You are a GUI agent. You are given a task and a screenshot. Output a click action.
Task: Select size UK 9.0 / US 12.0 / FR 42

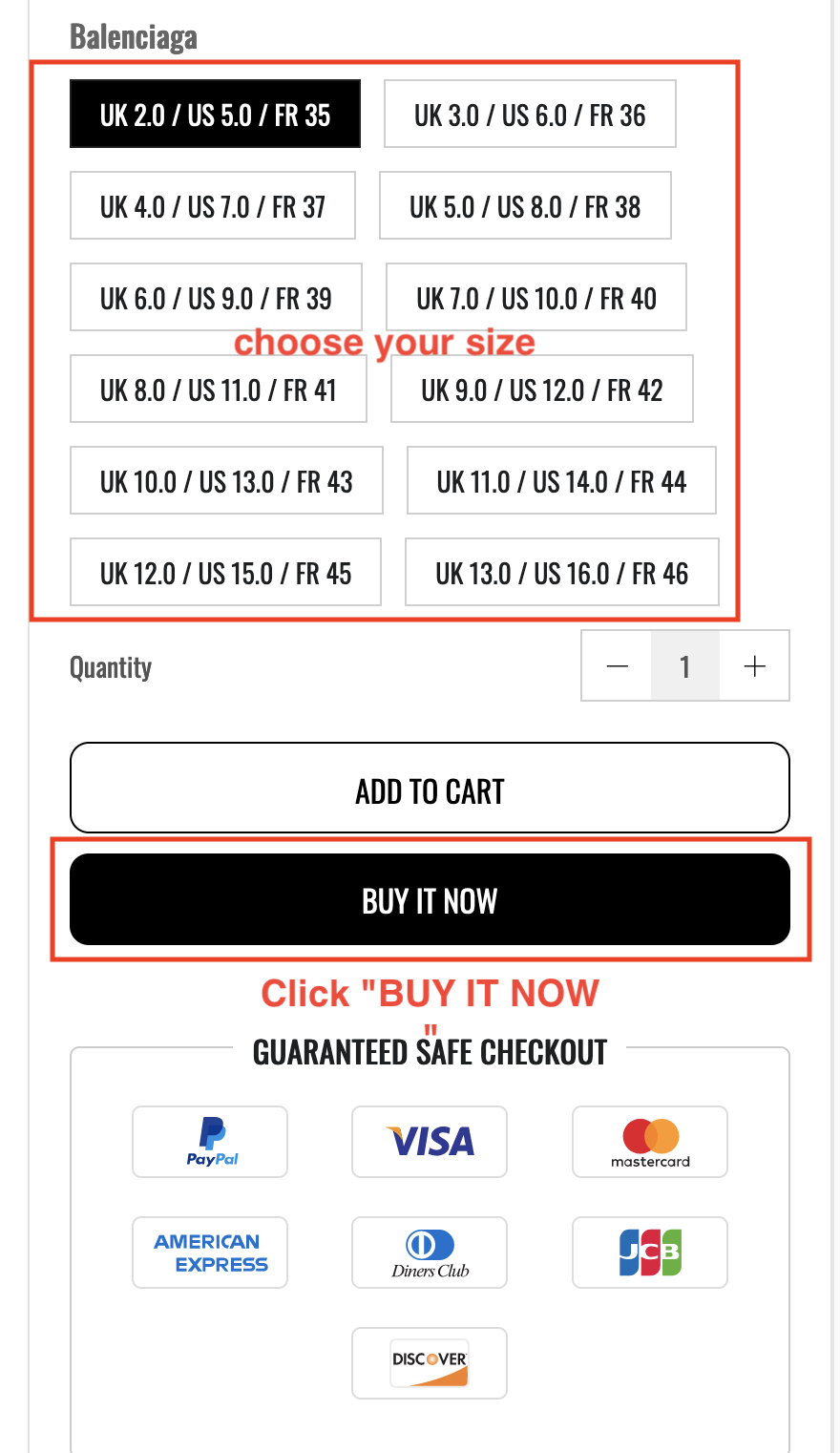[542, 389]
